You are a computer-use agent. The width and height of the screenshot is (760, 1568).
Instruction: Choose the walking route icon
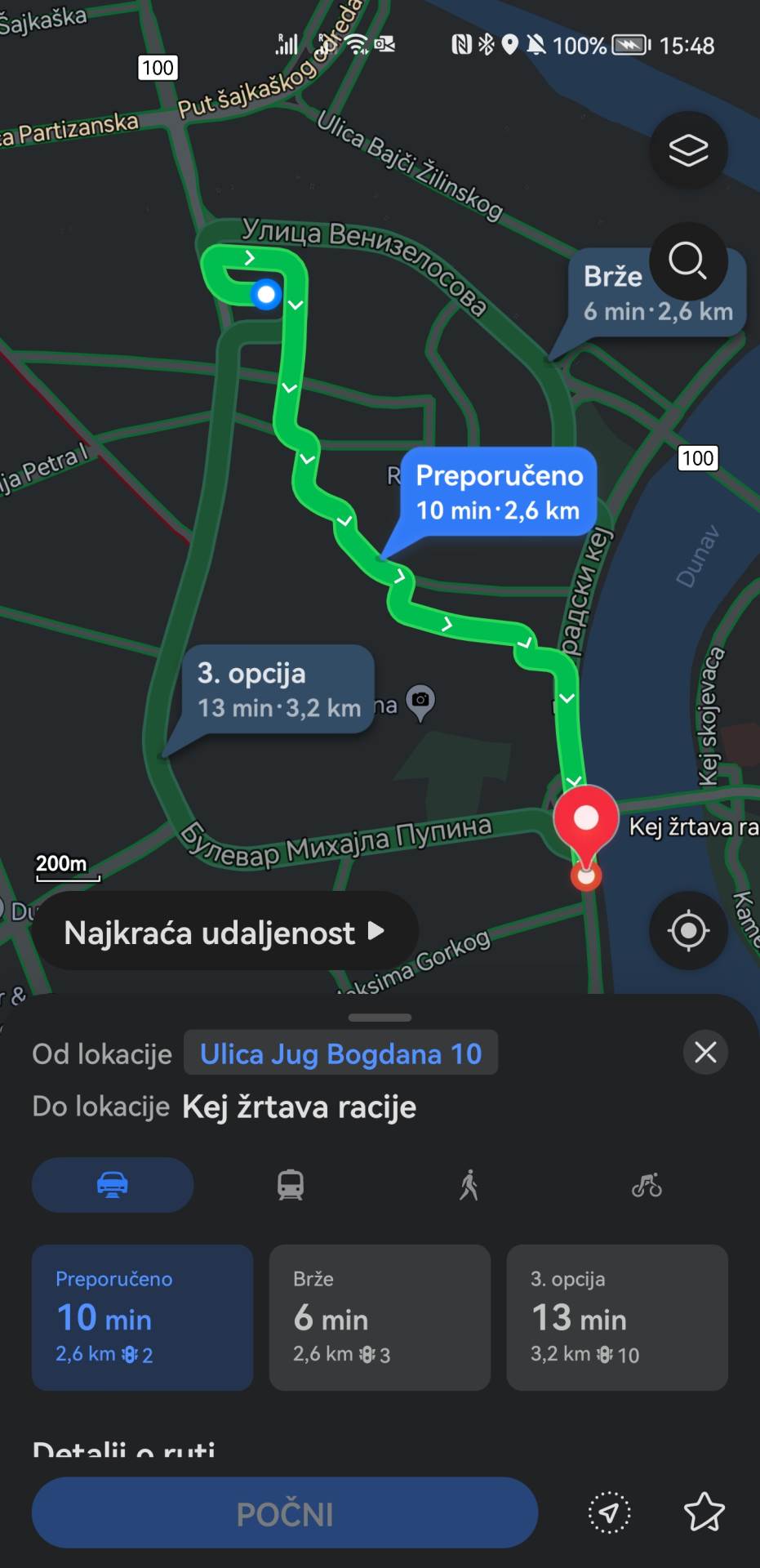click(x=469, y=1184)
